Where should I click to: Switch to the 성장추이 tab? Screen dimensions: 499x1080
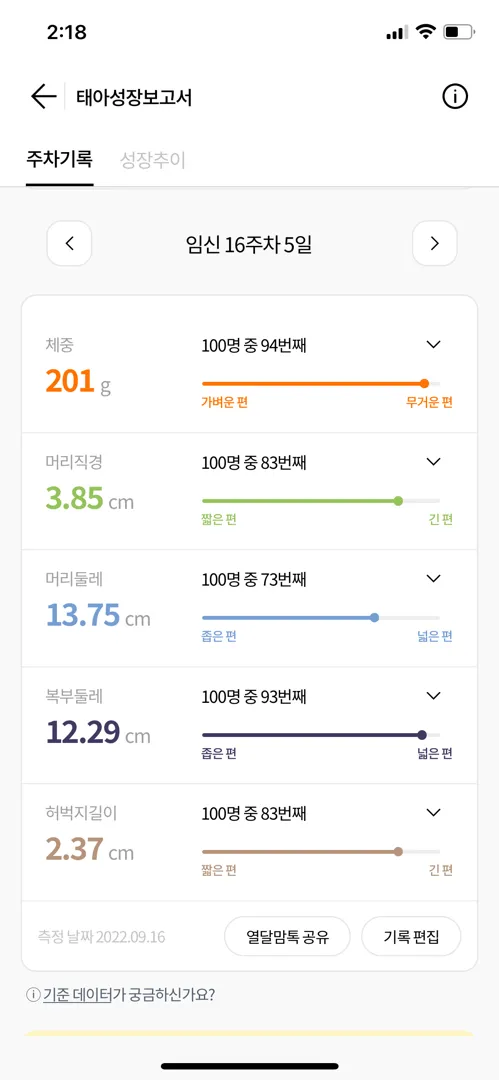click(x=152, y=160)
